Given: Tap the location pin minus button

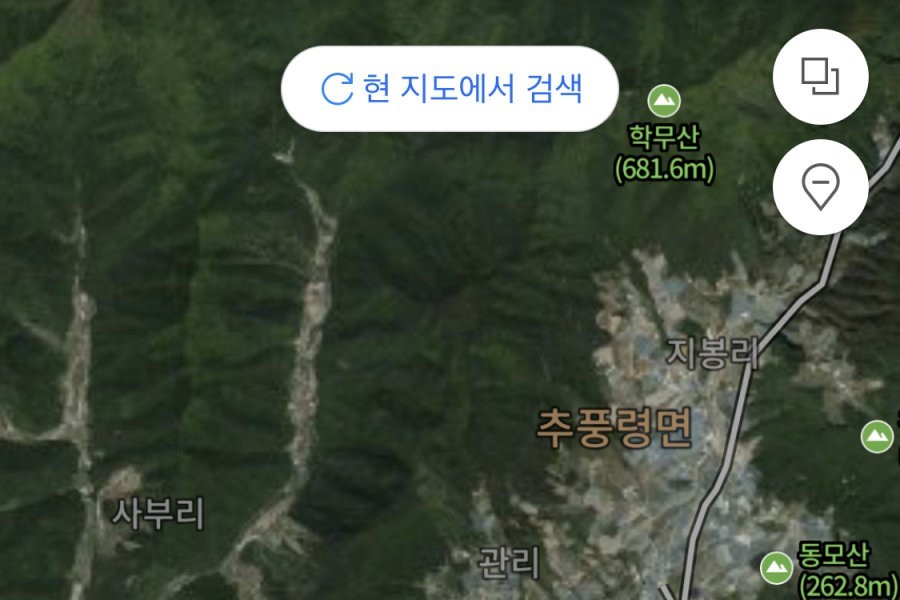Looking at the screenshot, I should pyautogui.click(x=821, y=187).
